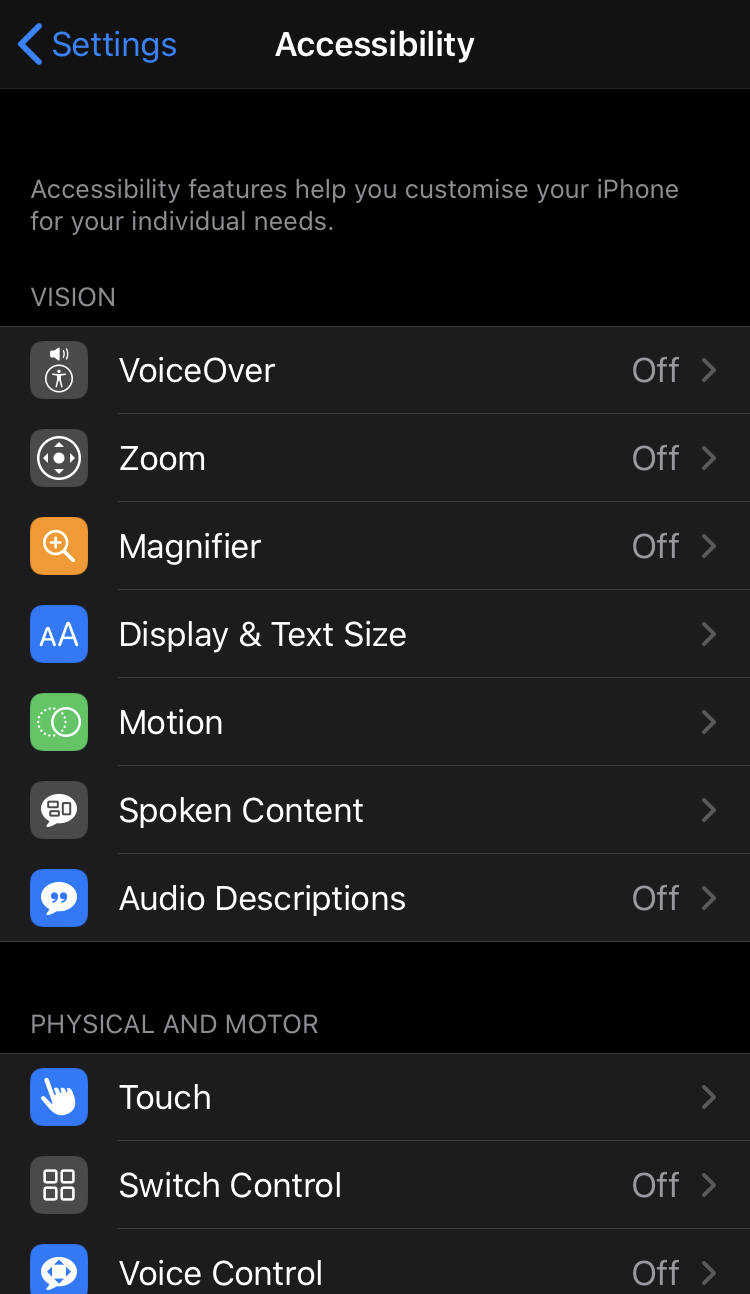View Audio Descriptions options
This screenshot has height=1294, width=750.
(375, 899)
